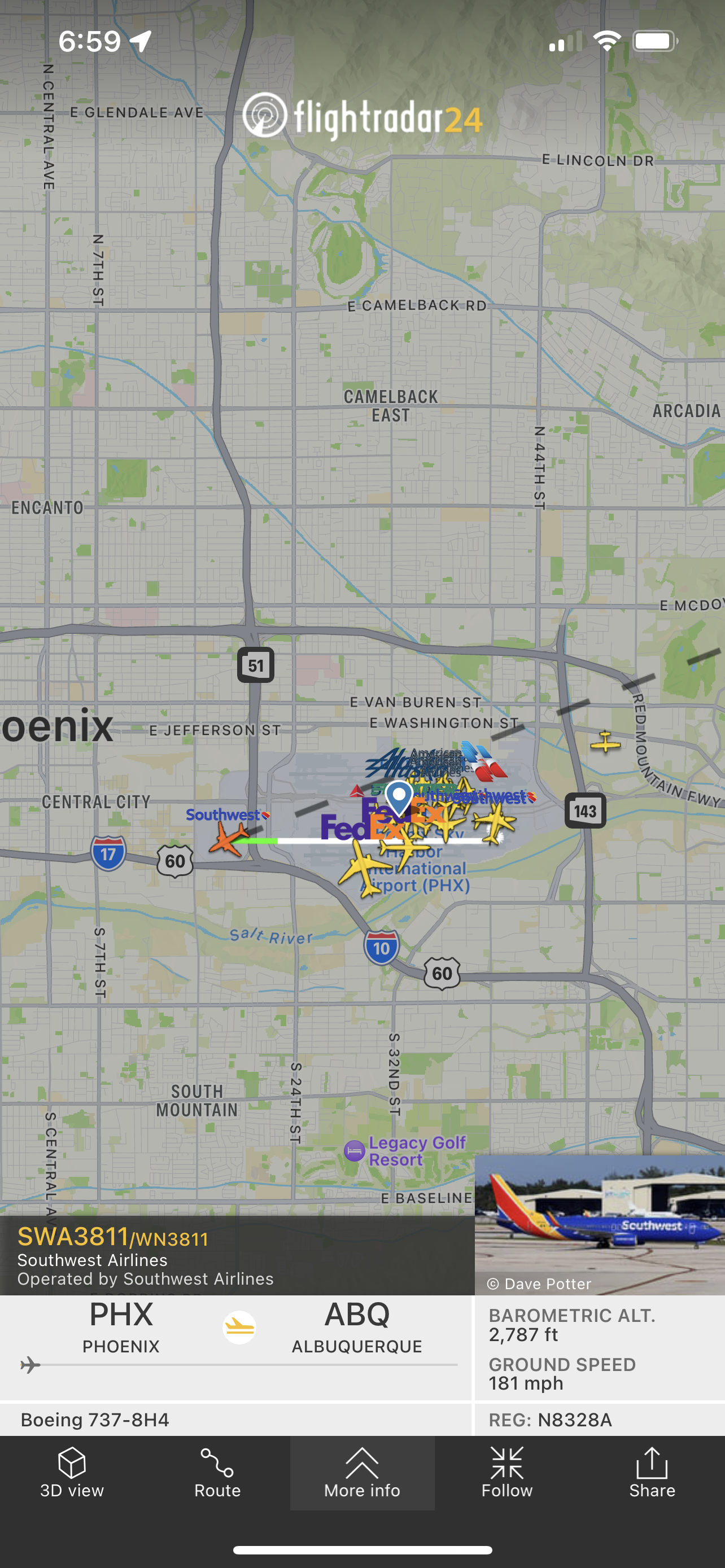Tap the small yellow plane near Red Mountain Fwy
725x1568 pixels.
605,742
